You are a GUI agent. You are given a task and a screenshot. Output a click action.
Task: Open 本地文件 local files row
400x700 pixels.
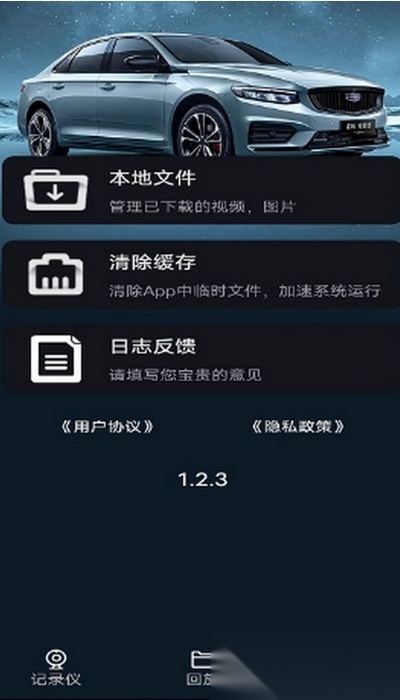click(x=201, y=190)
